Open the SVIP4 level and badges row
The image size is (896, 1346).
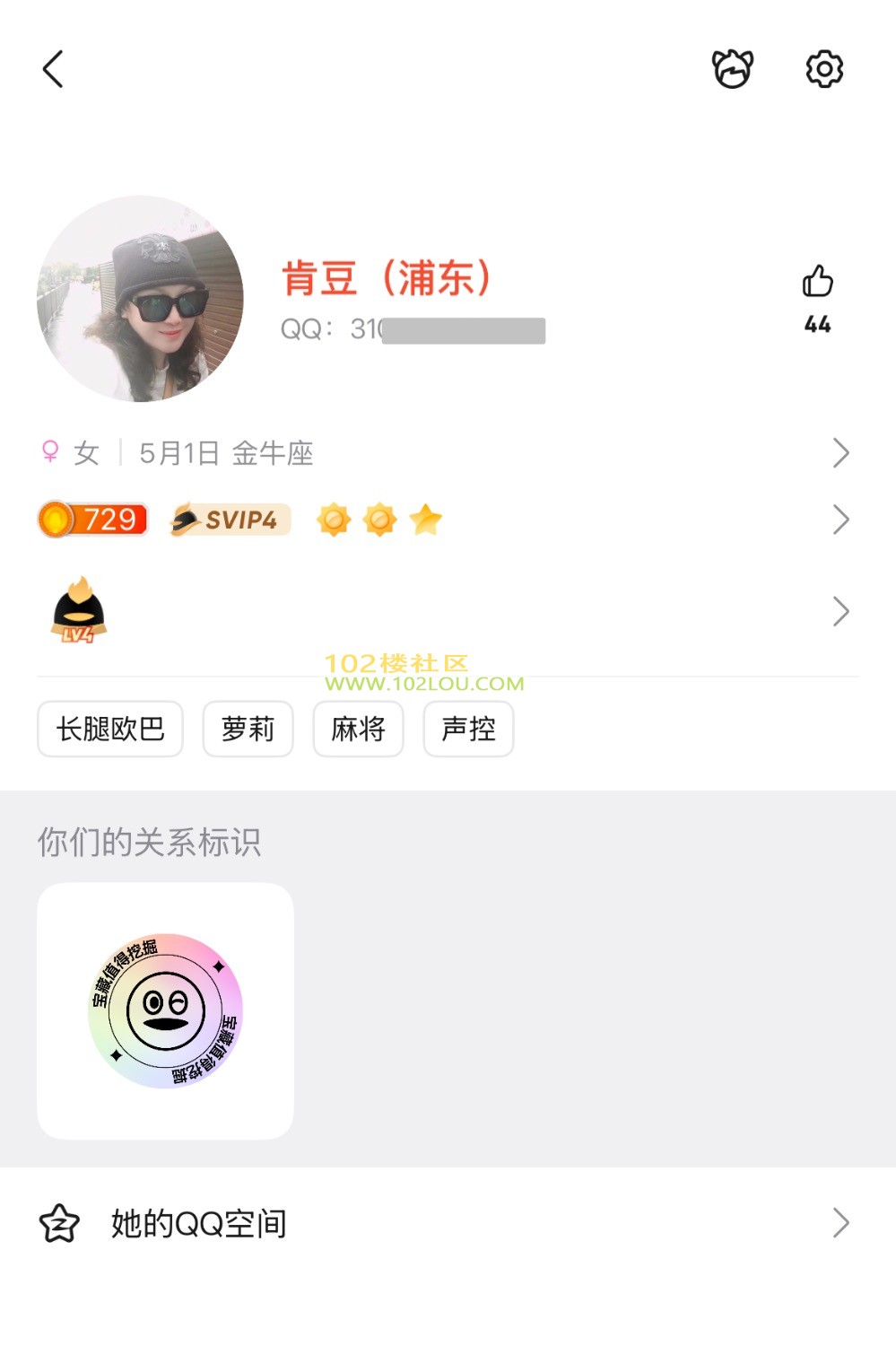444,520
